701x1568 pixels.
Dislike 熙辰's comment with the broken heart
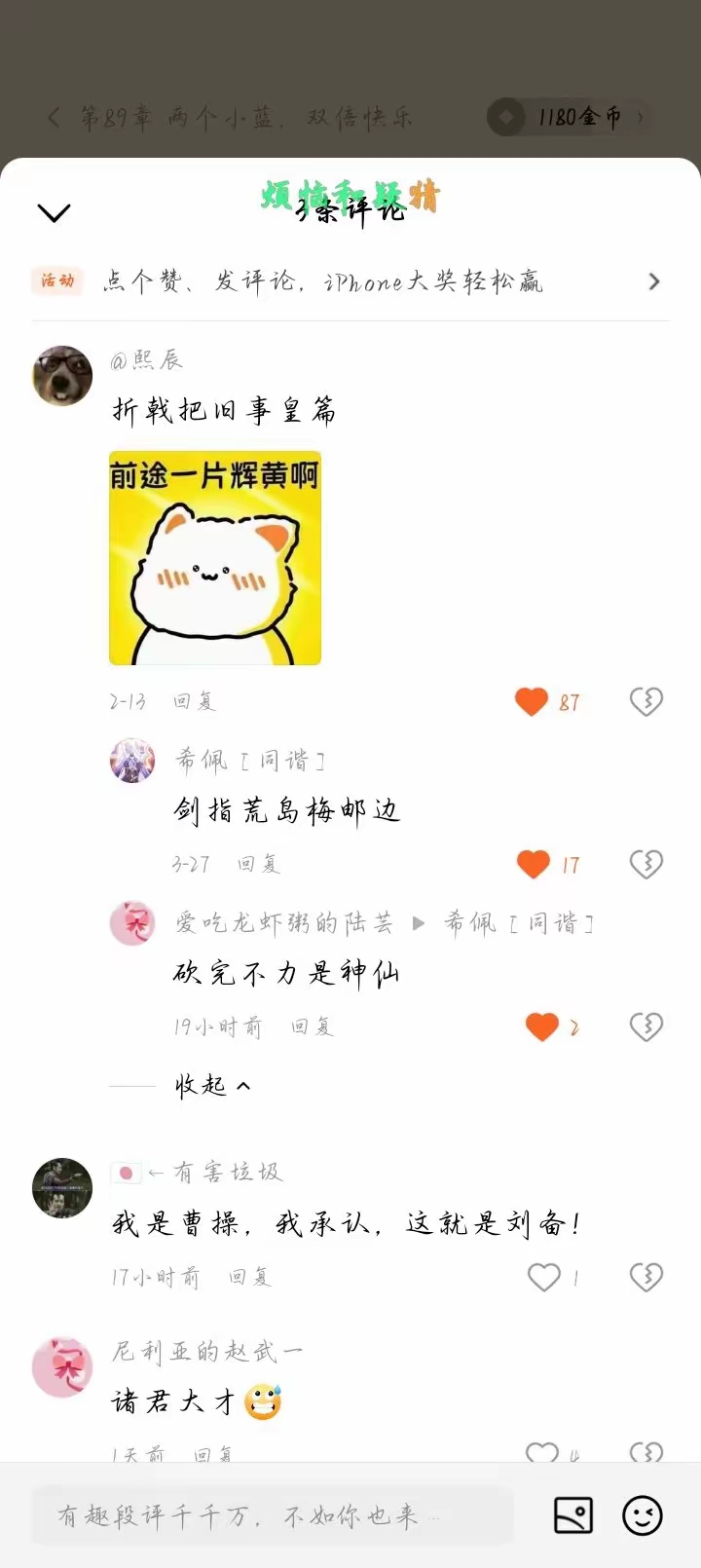(x=646, y=701)
